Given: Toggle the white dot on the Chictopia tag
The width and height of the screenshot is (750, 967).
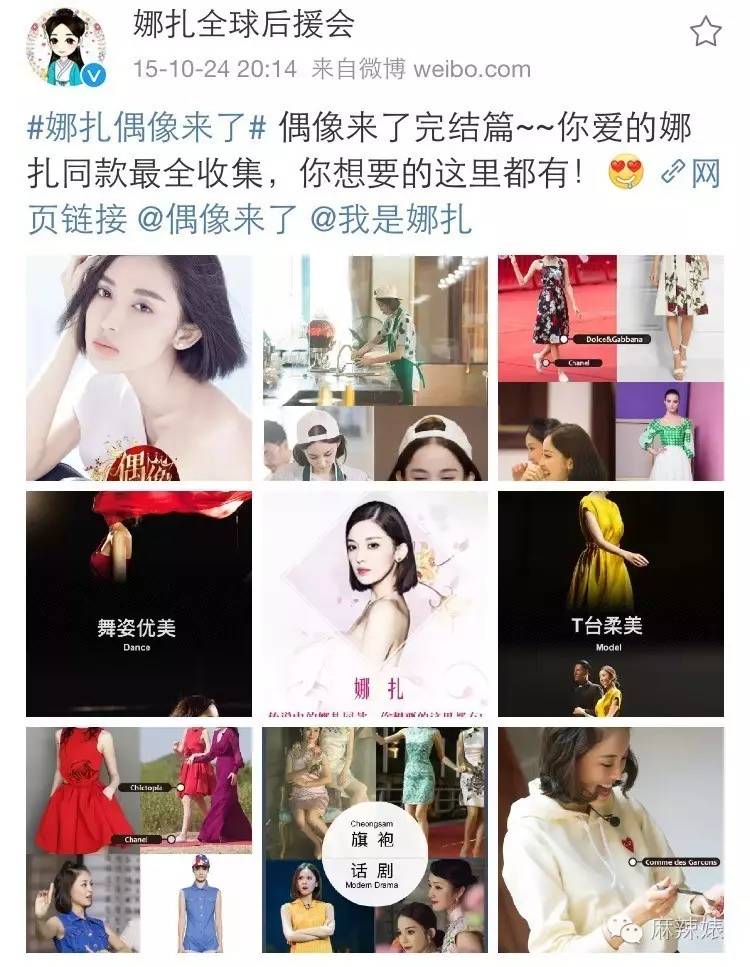Looking at the screenshot, I should point(179,787).
